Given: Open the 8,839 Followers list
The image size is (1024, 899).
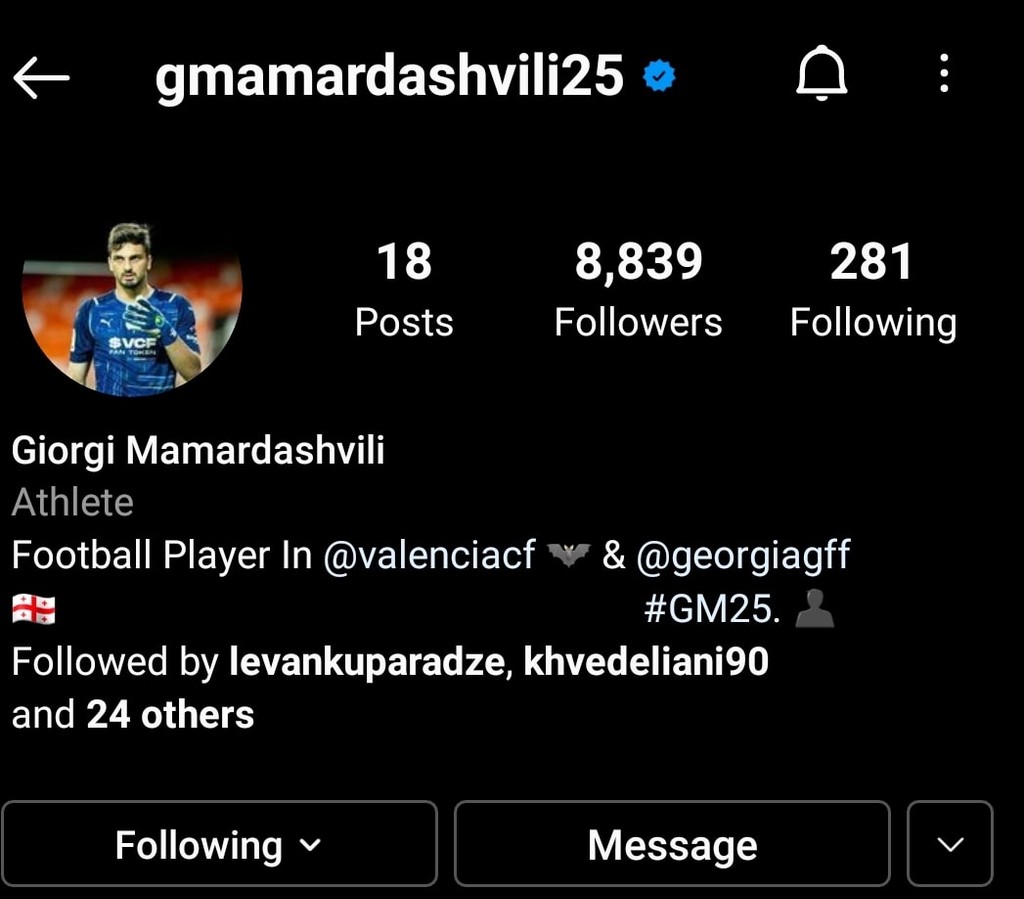Looking at the screenshot, I should coord(638,290).
